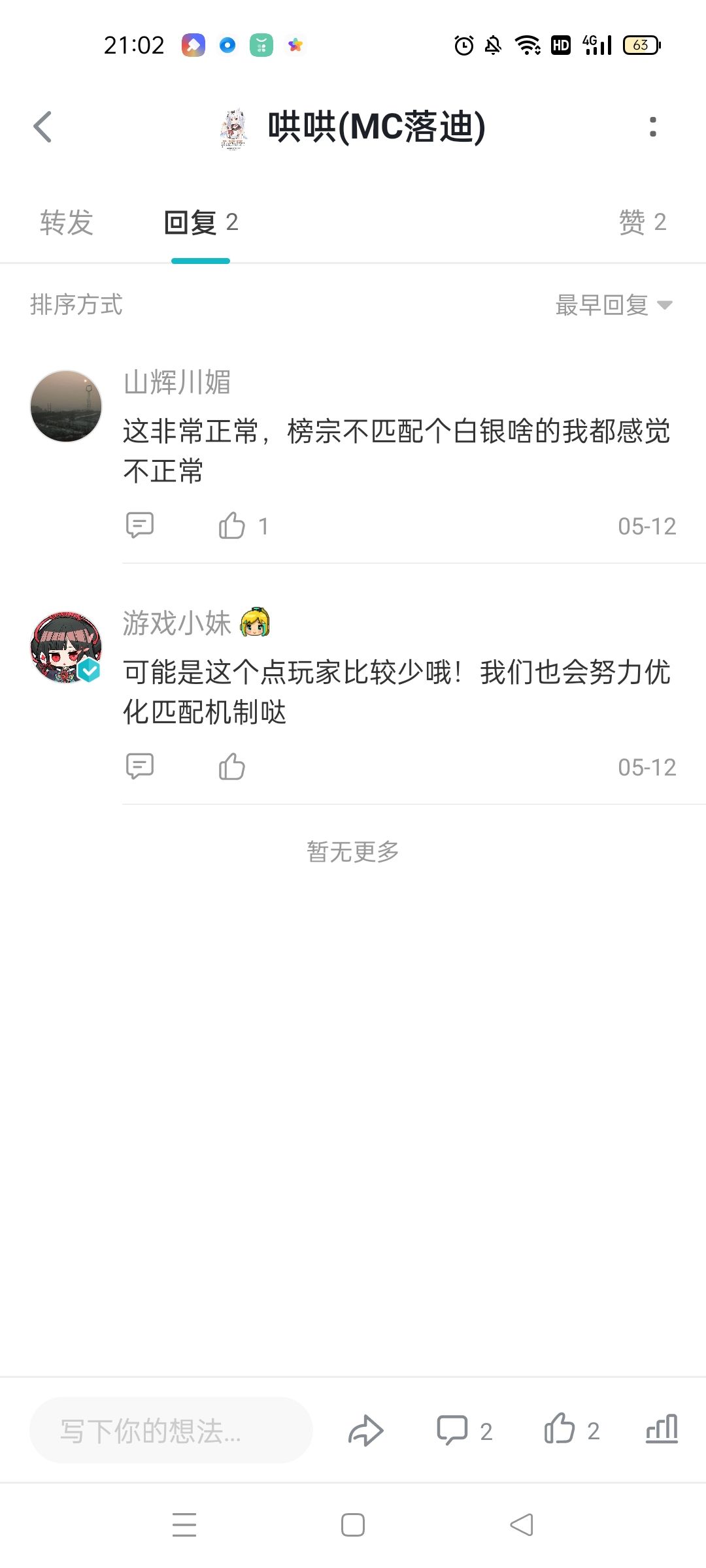Open the three-dot overflow menu
Image resolution: width=706 pixels, height=1568 pixels.
652,127
